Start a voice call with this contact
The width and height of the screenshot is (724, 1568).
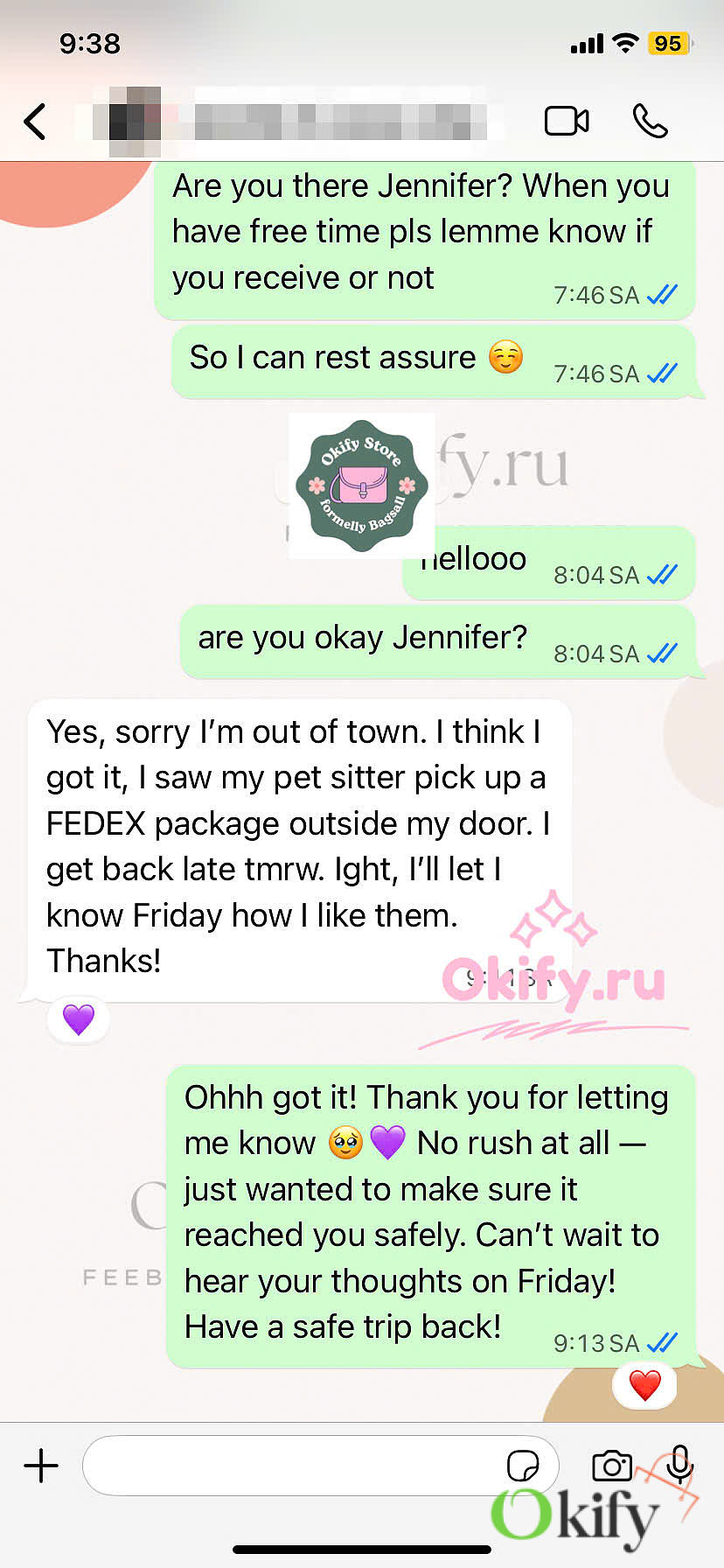click(650, 121)
